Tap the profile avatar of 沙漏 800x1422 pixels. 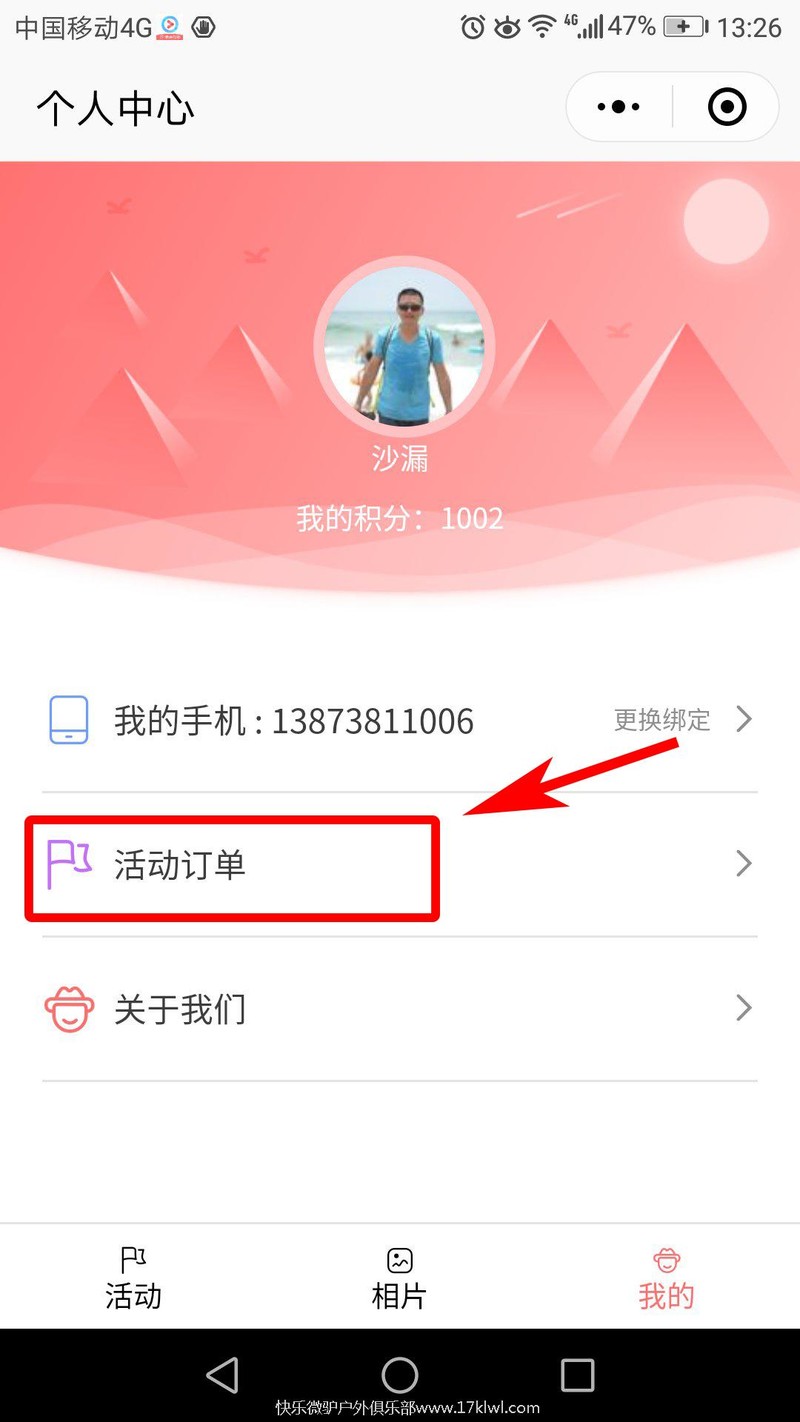tap(404, 346)
